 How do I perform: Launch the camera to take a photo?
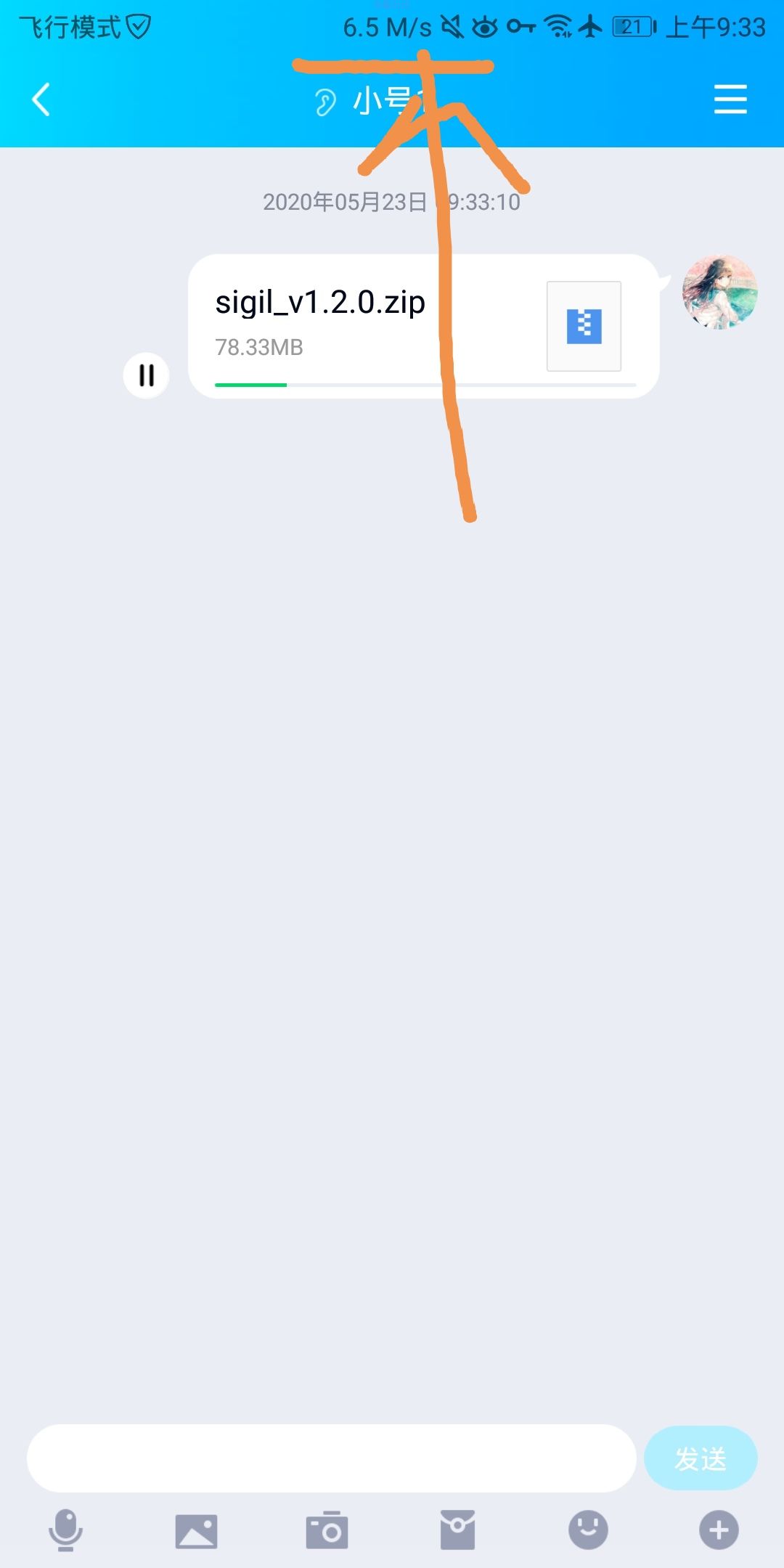327,1530
